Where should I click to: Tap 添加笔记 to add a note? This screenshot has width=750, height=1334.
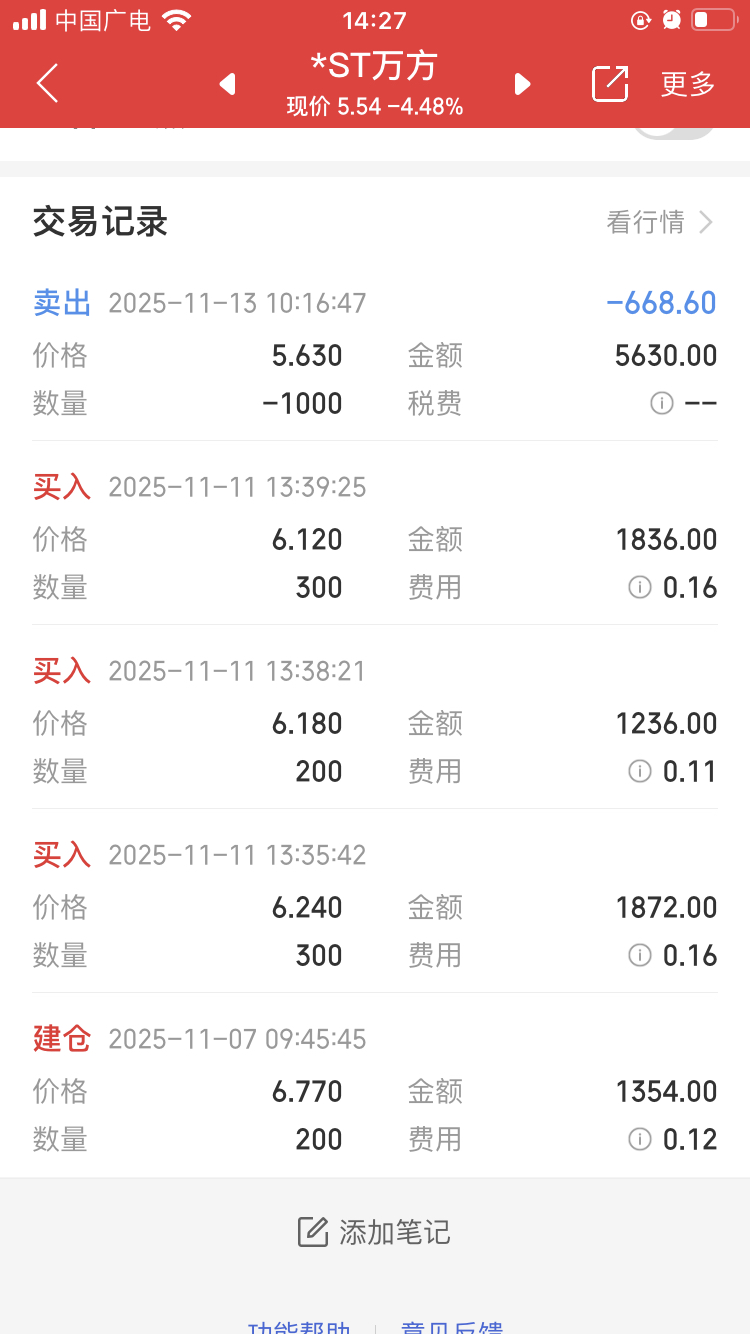pos(374,1232)
